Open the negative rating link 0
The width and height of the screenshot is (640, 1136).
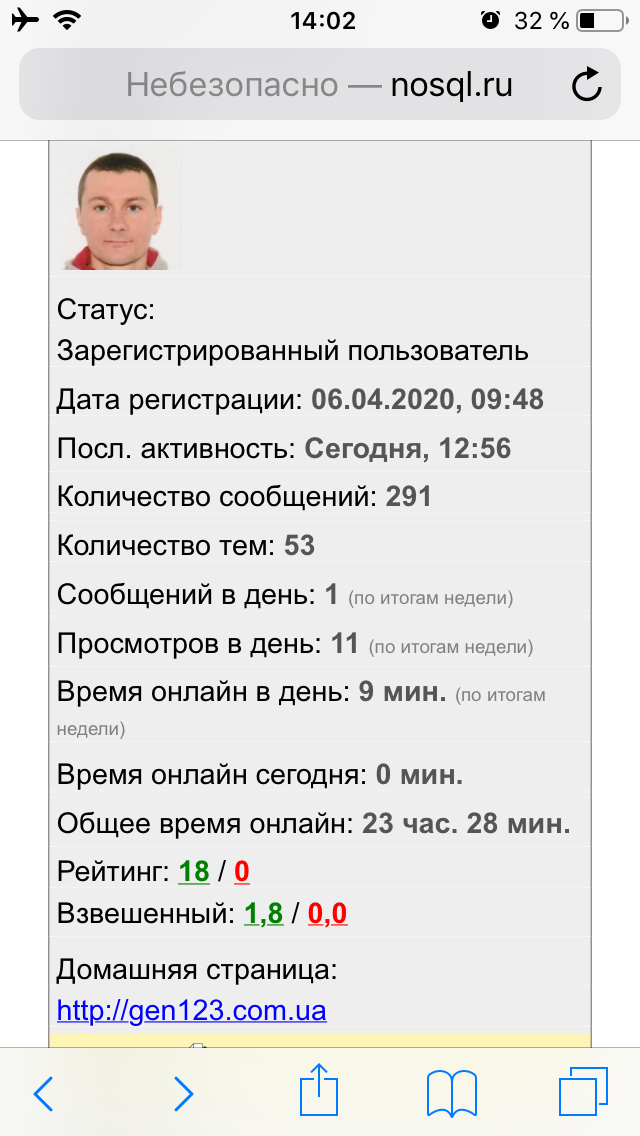tap(242, 872)
